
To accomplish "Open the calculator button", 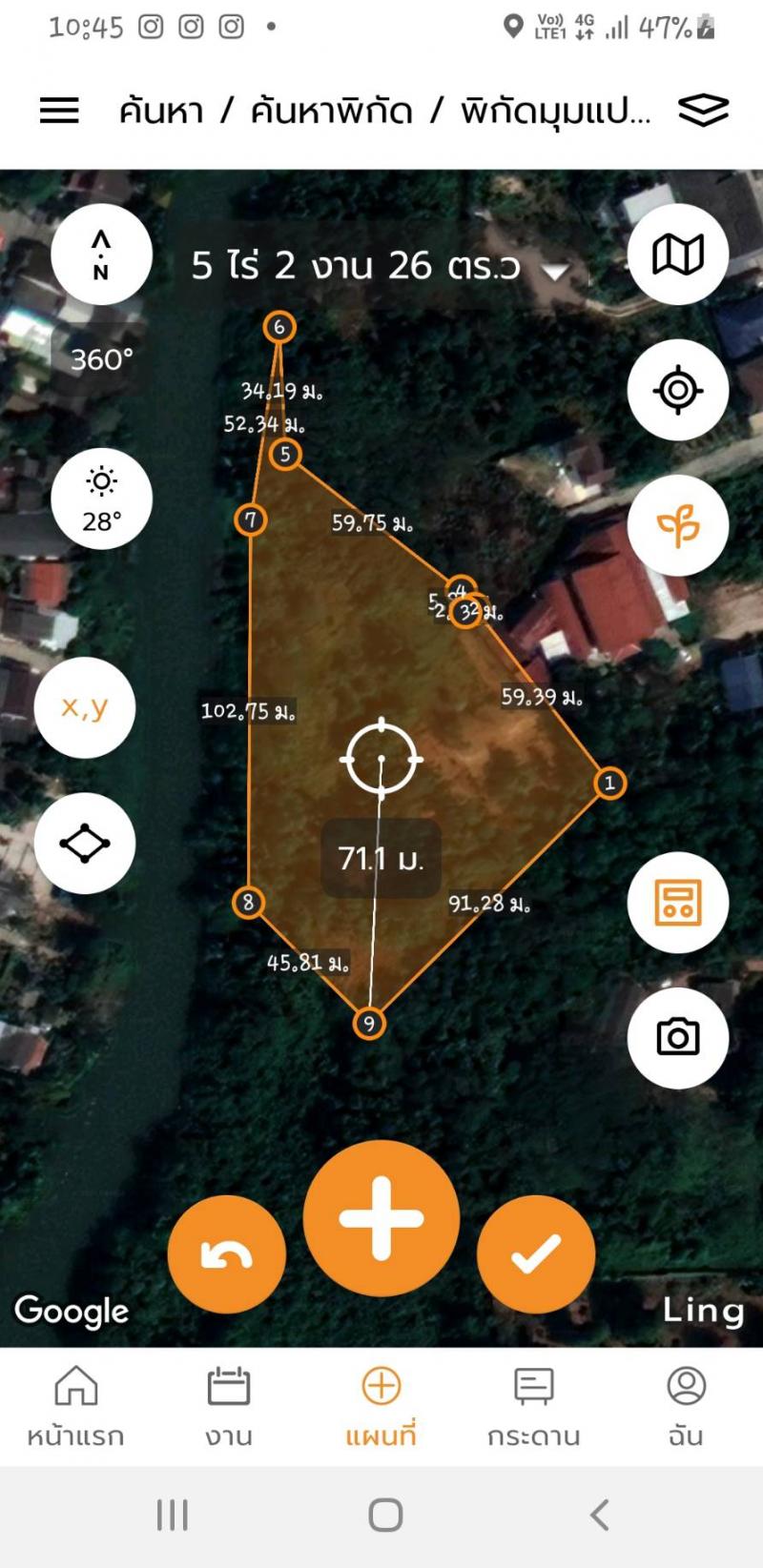I will [678, 902].
